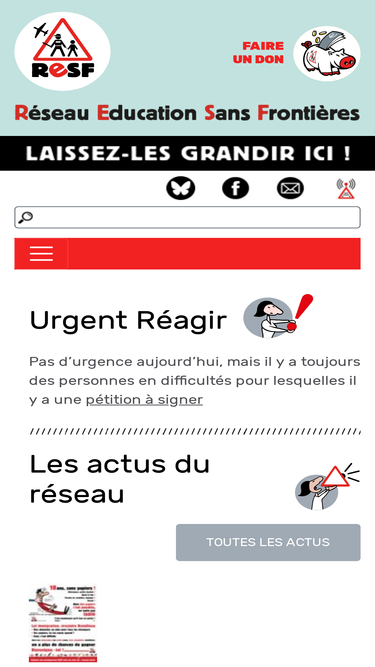Image resolution: width=375 pixels, height=667 pixels.
Task: Open the email envelope icon
Action: [x=290, y=188]
